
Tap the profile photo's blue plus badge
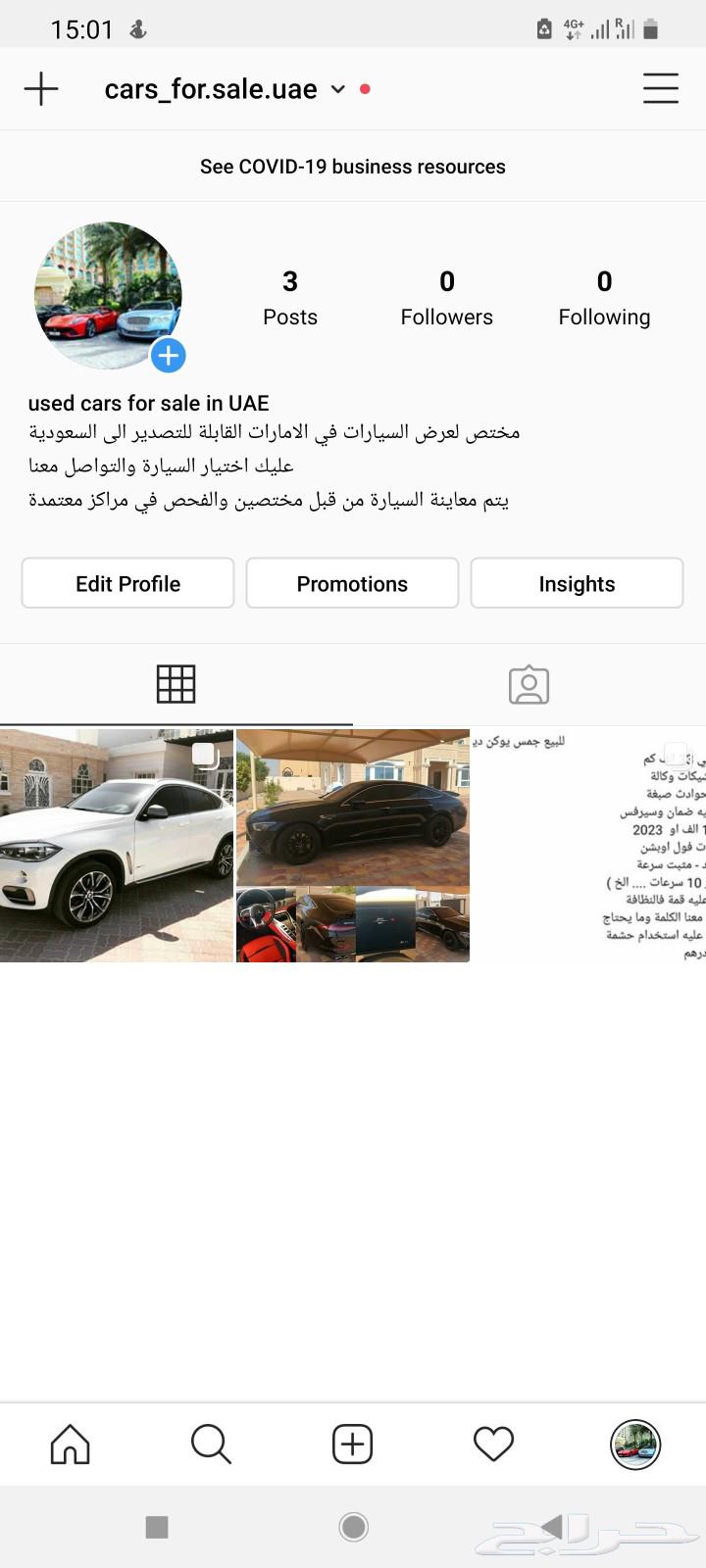tap(169, 356)
